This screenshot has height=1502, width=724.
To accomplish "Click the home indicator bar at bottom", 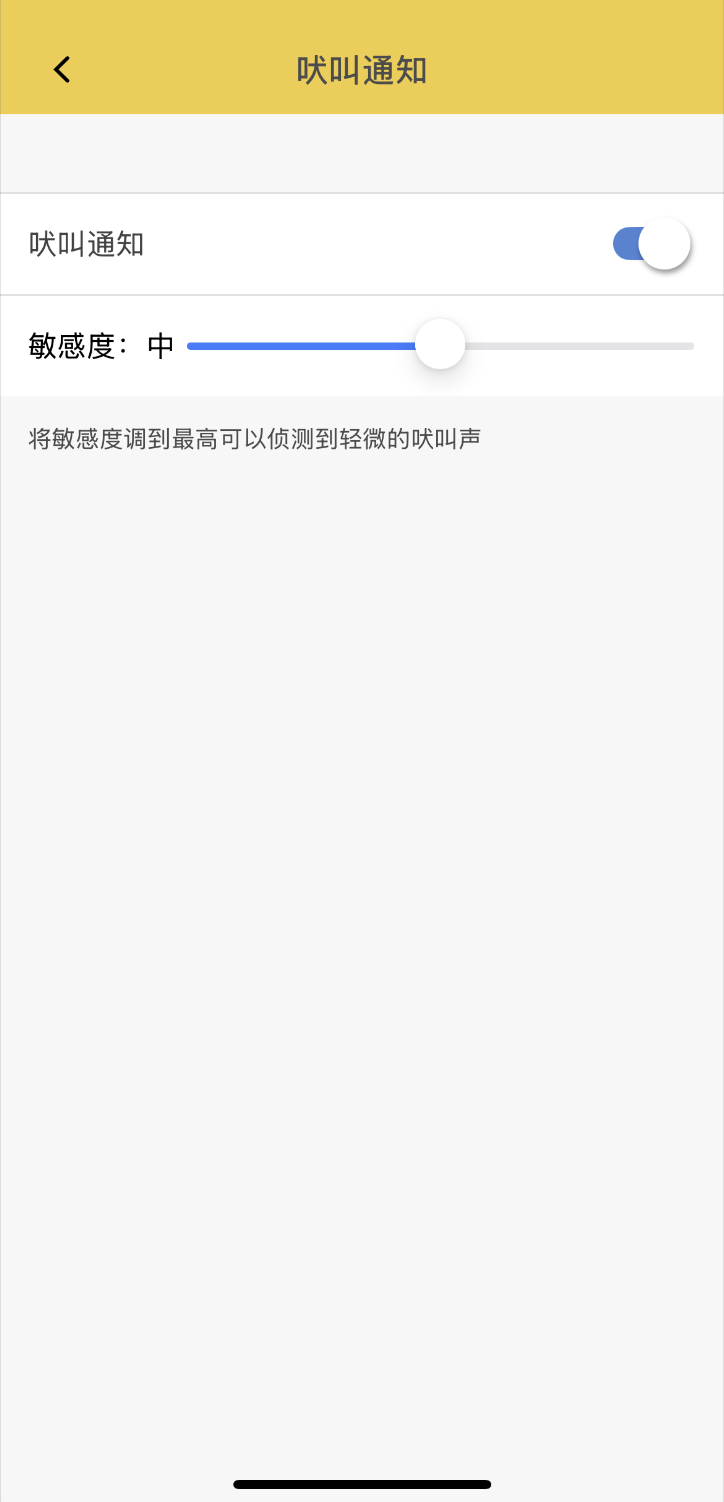I will coord(362,1484).
